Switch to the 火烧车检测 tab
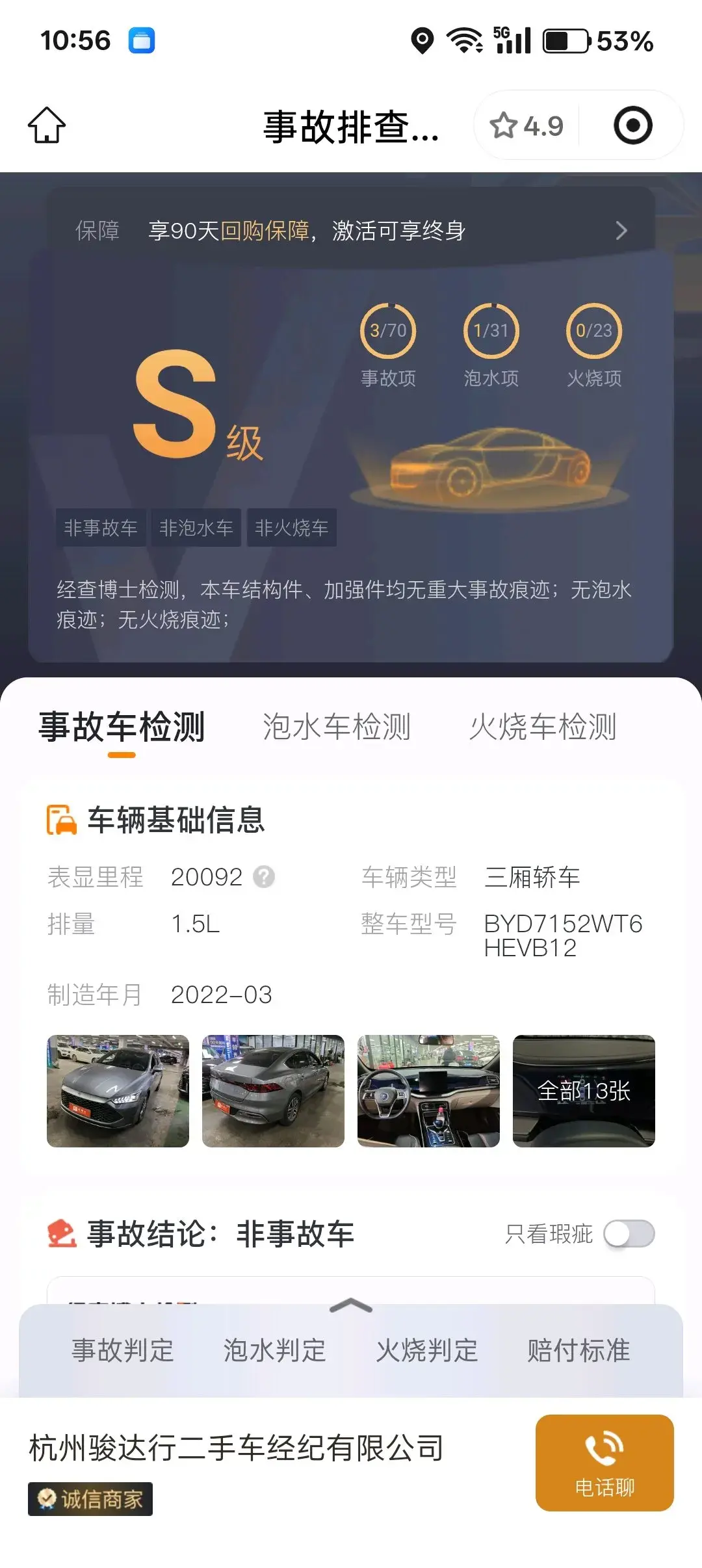This screenshot has height=1568, width=702. click(543, 728)
